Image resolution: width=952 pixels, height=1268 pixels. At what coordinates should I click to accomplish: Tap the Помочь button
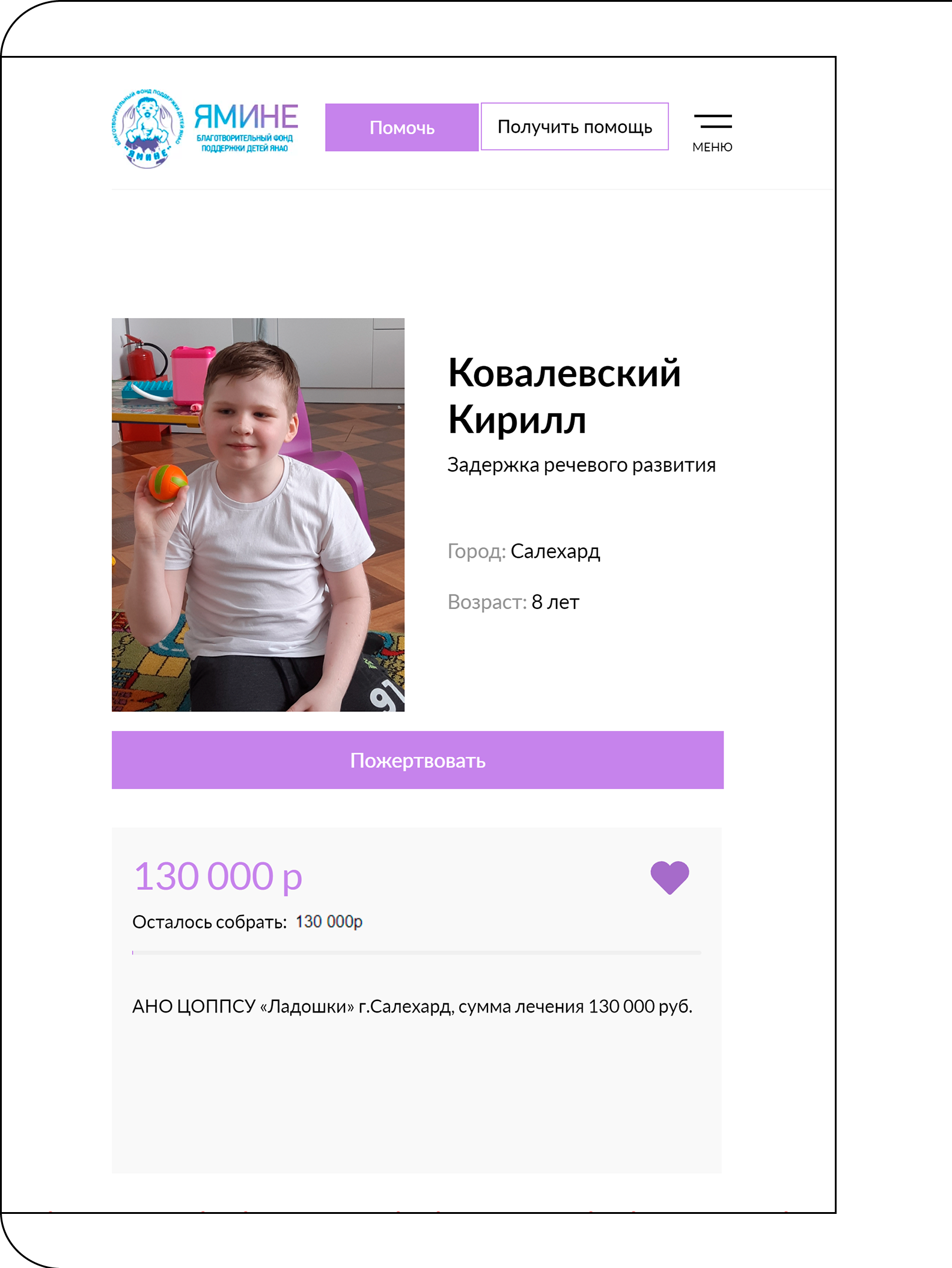(x=401, y=127)
